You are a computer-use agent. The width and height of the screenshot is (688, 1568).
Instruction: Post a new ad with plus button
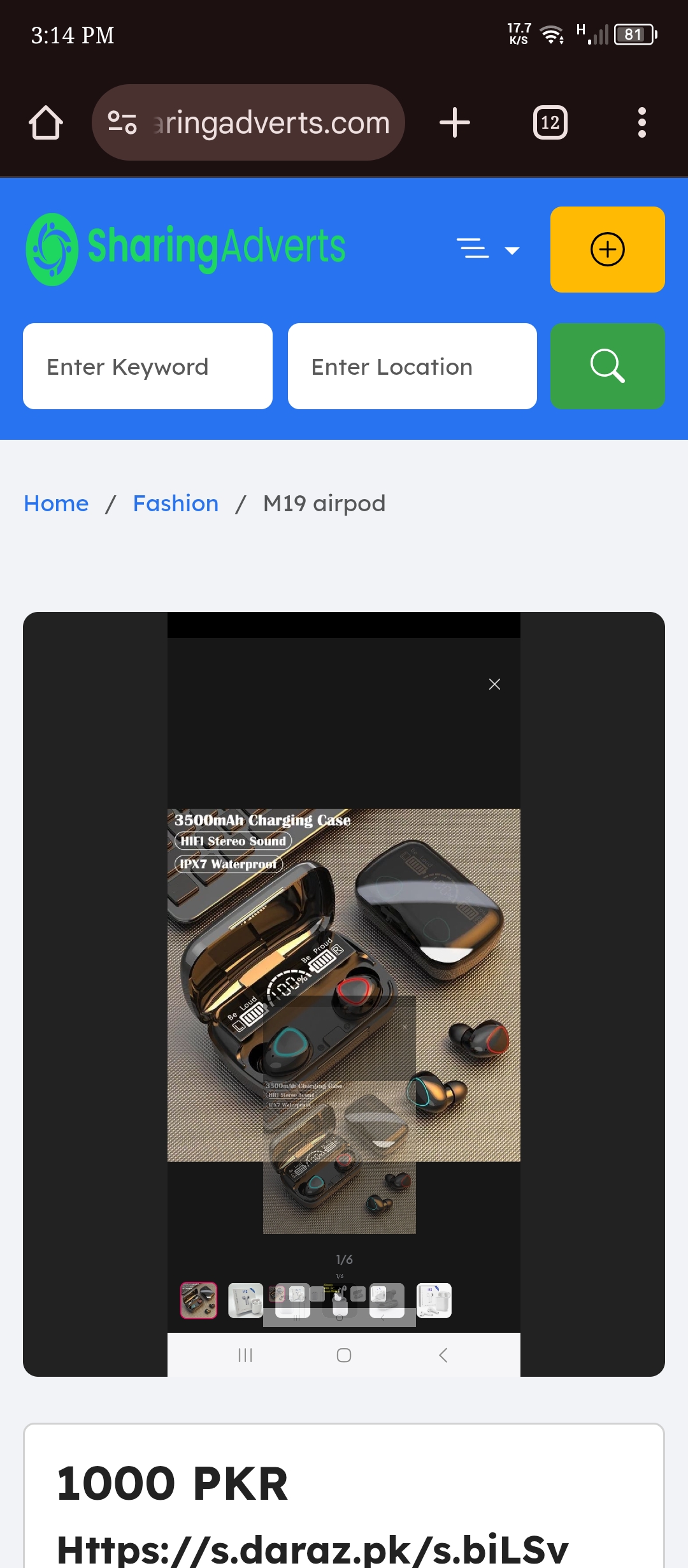[x=607, y=249]
